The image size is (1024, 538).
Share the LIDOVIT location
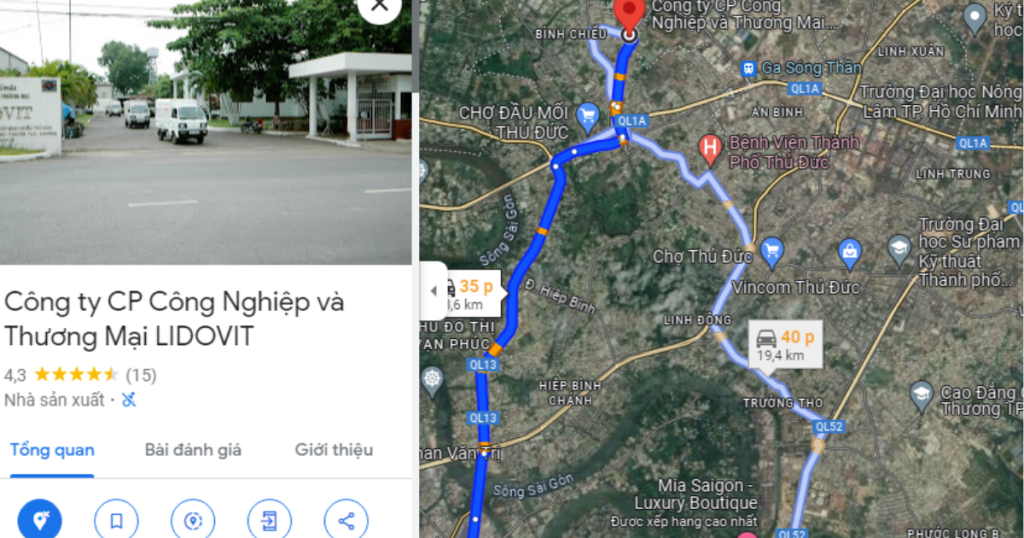coord(346,520)
